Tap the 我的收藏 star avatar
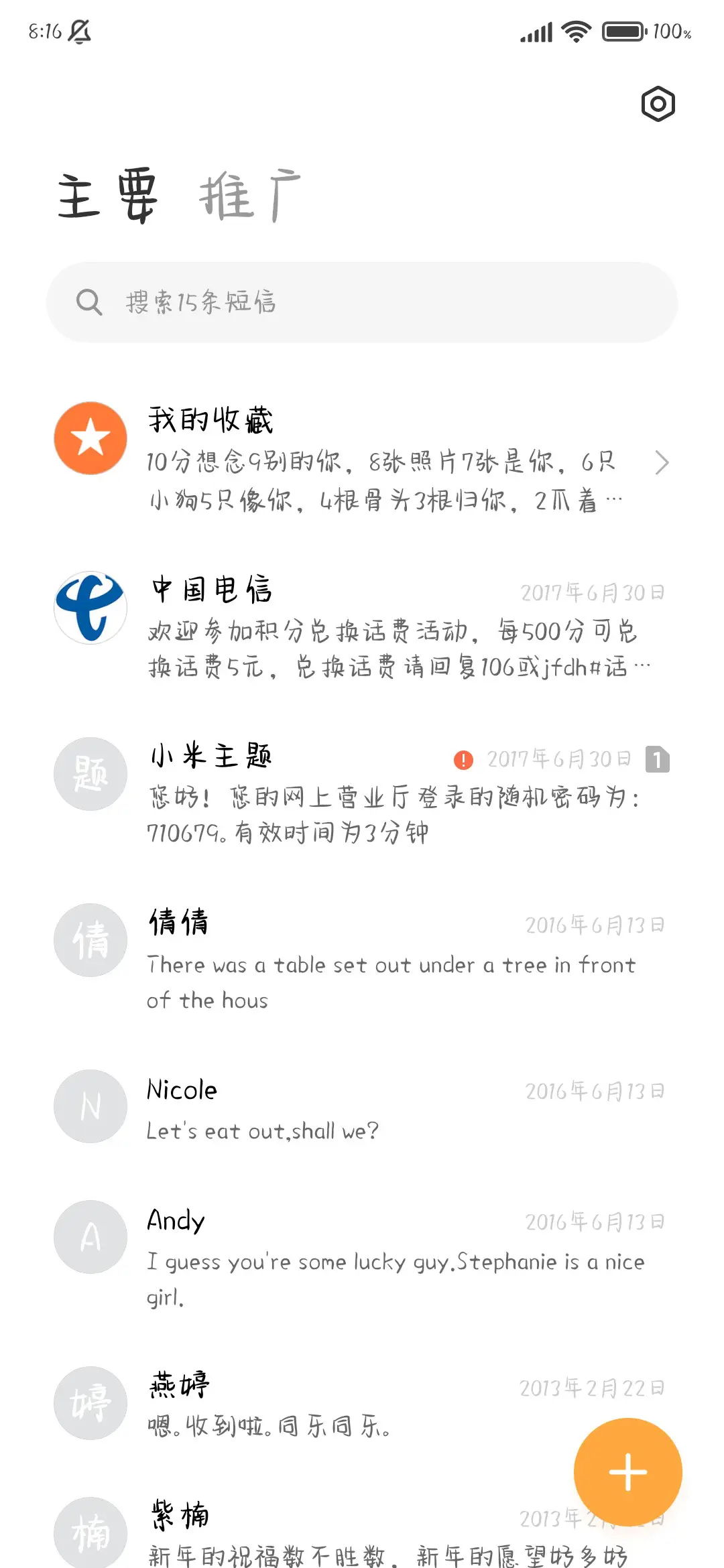The width and height of the screenshot is (724, 1568). (90, 438)
